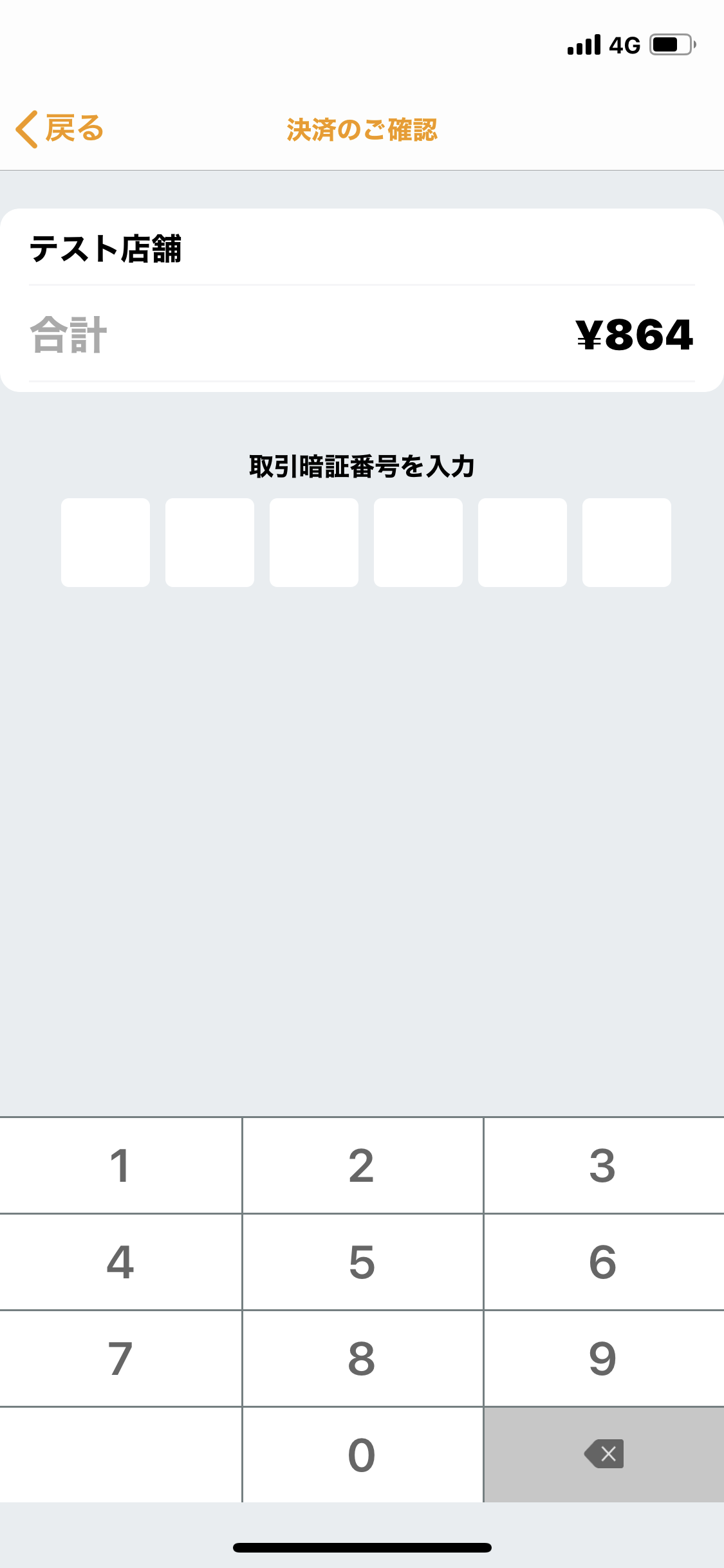
Task: Focus the first PIN digit box
Action: 106,543
